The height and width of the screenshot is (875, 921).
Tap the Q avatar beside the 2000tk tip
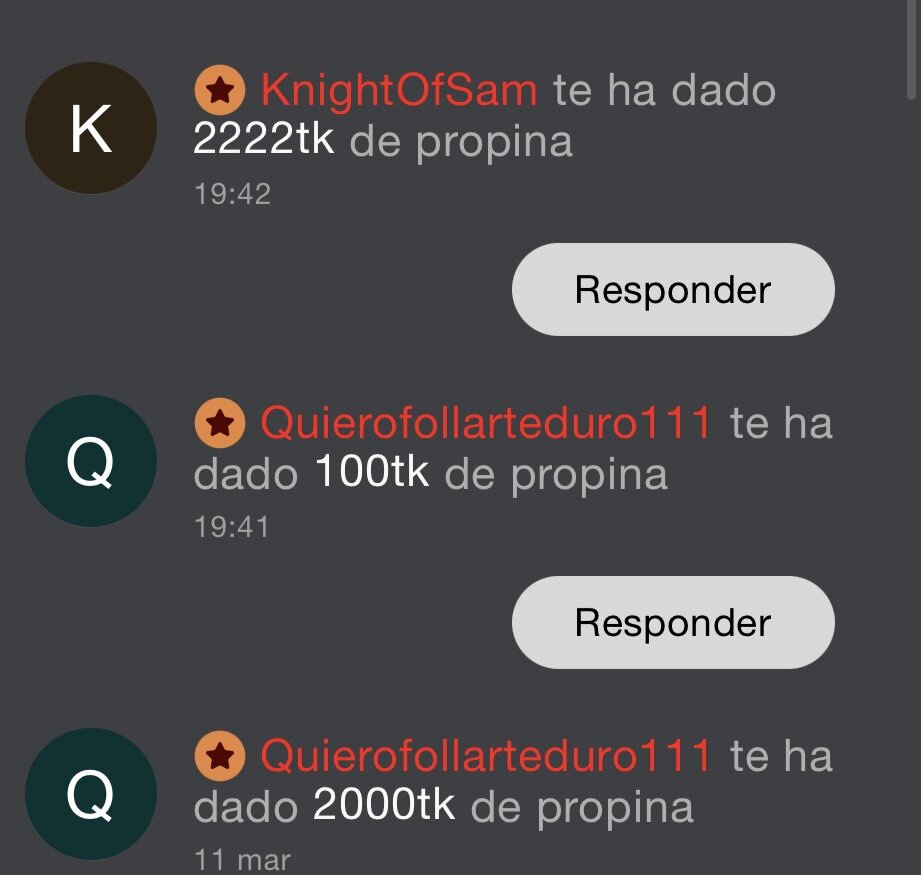pos(90,794)
